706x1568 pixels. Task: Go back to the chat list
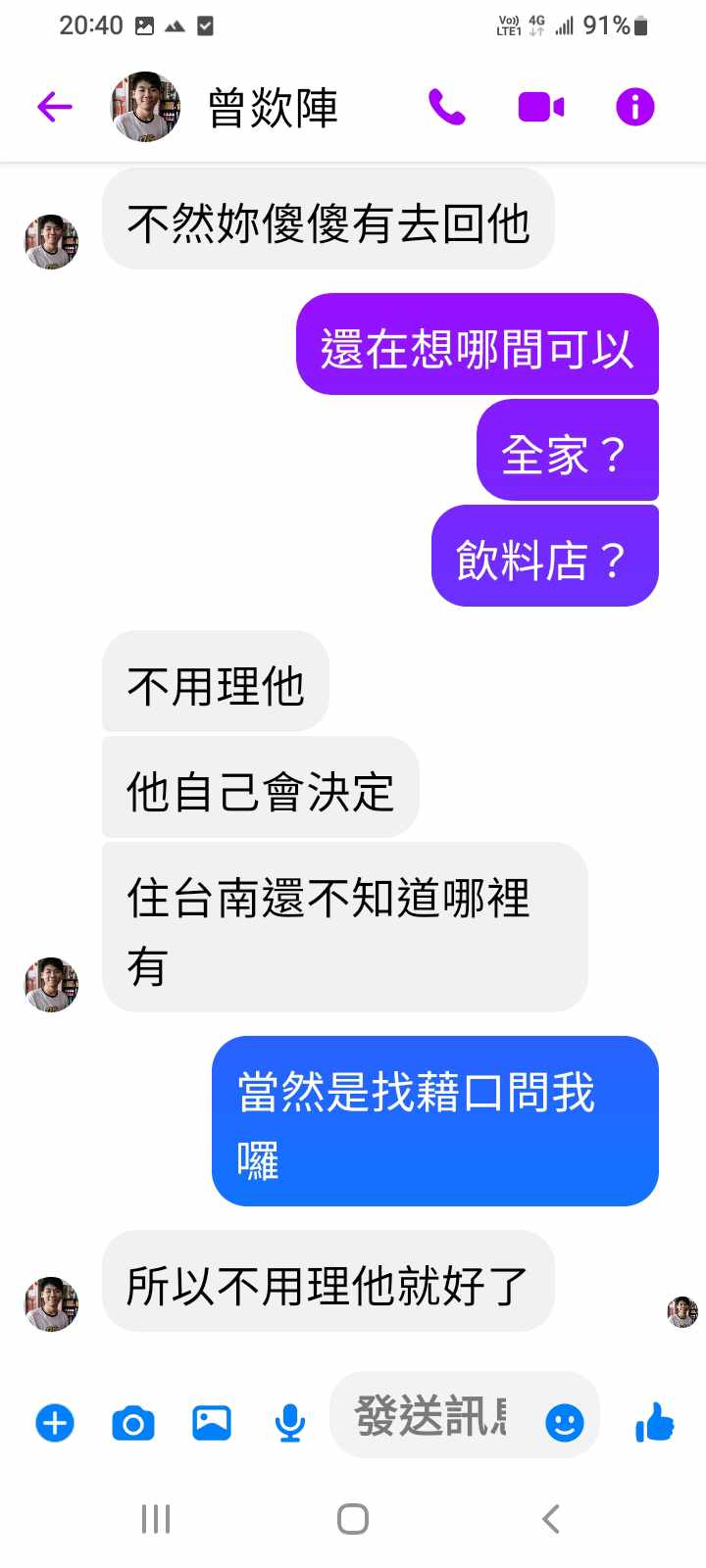click(x=55, y=106)
